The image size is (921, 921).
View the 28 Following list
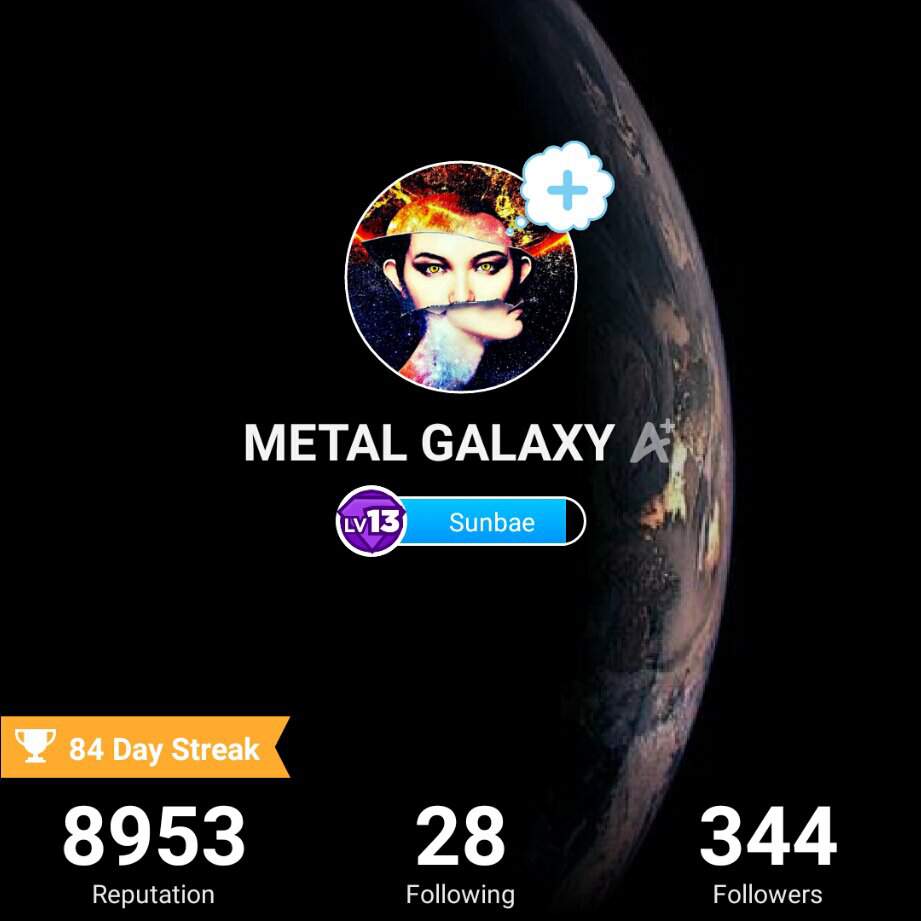pyautogui.click(x=460, y=855)
